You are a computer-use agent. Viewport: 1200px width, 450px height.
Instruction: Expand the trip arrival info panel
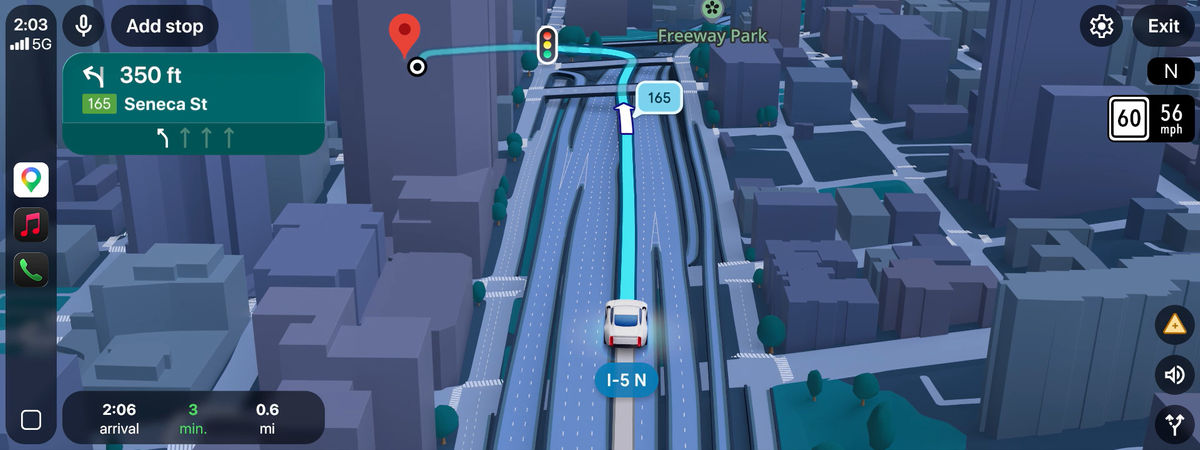(x=193, y=417)
